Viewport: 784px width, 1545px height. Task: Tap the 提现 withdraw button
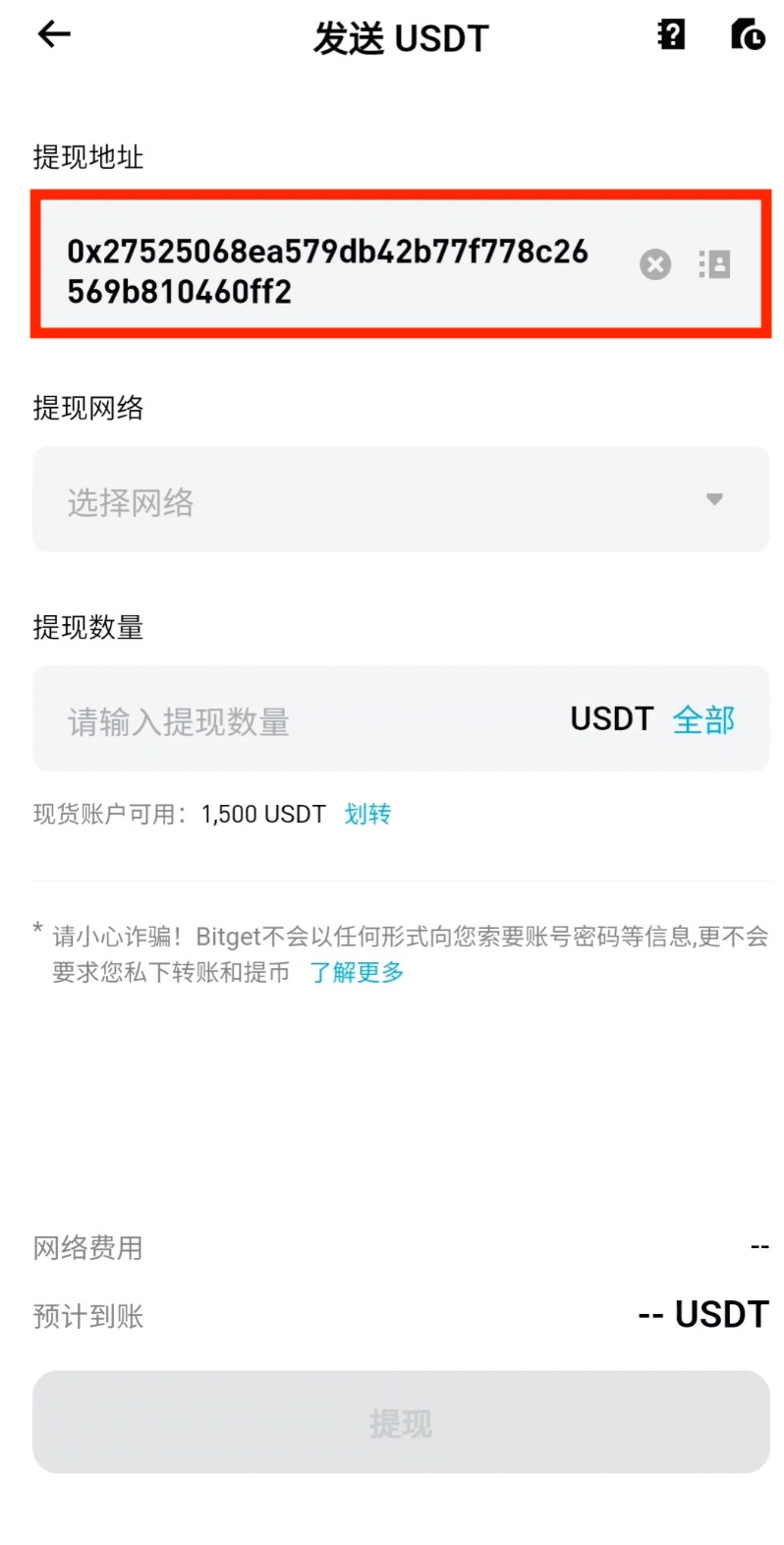(x=401, y=1422)
